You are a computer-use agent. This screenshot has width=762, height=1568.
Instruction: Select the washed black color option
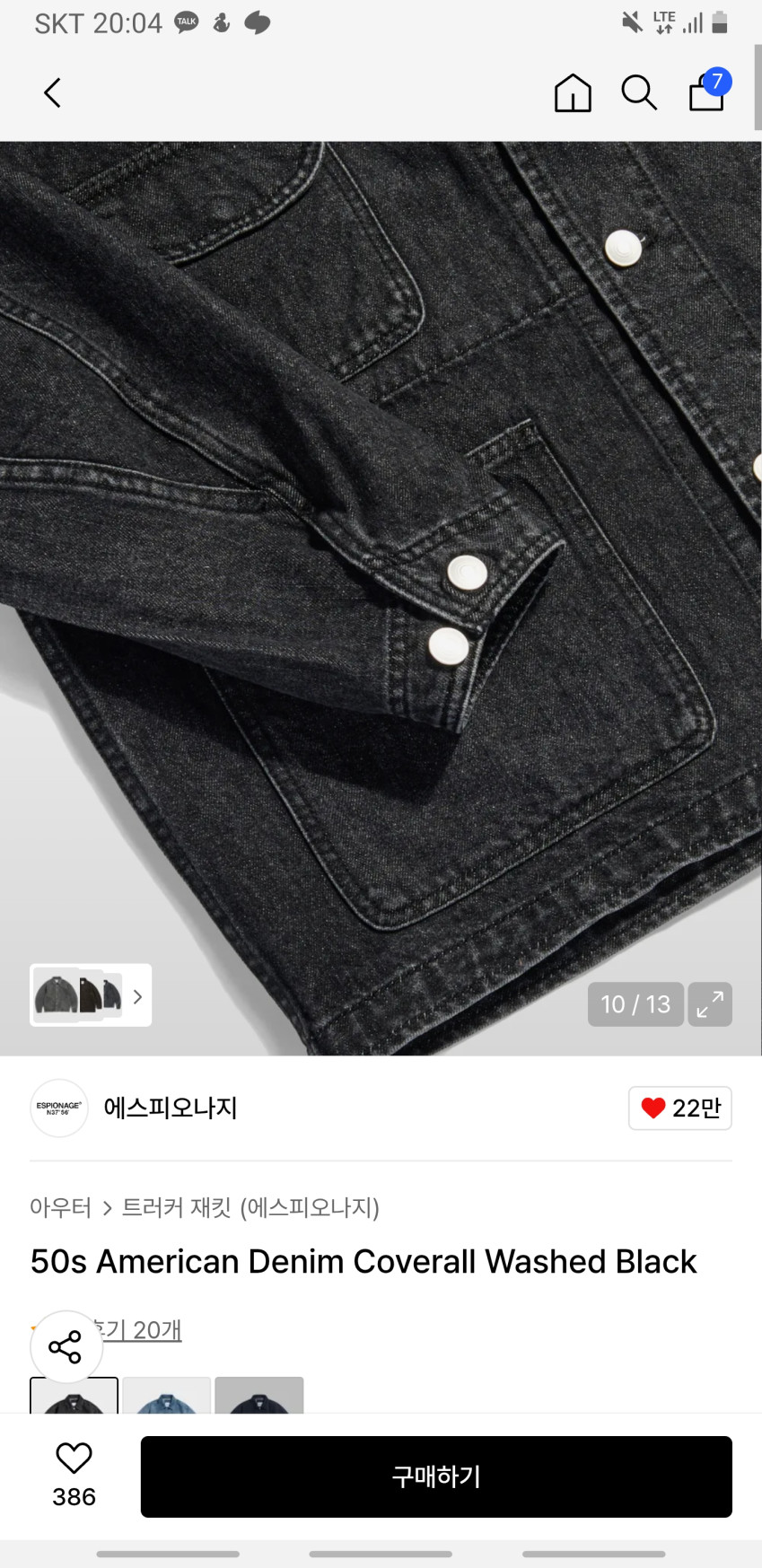74,1396
